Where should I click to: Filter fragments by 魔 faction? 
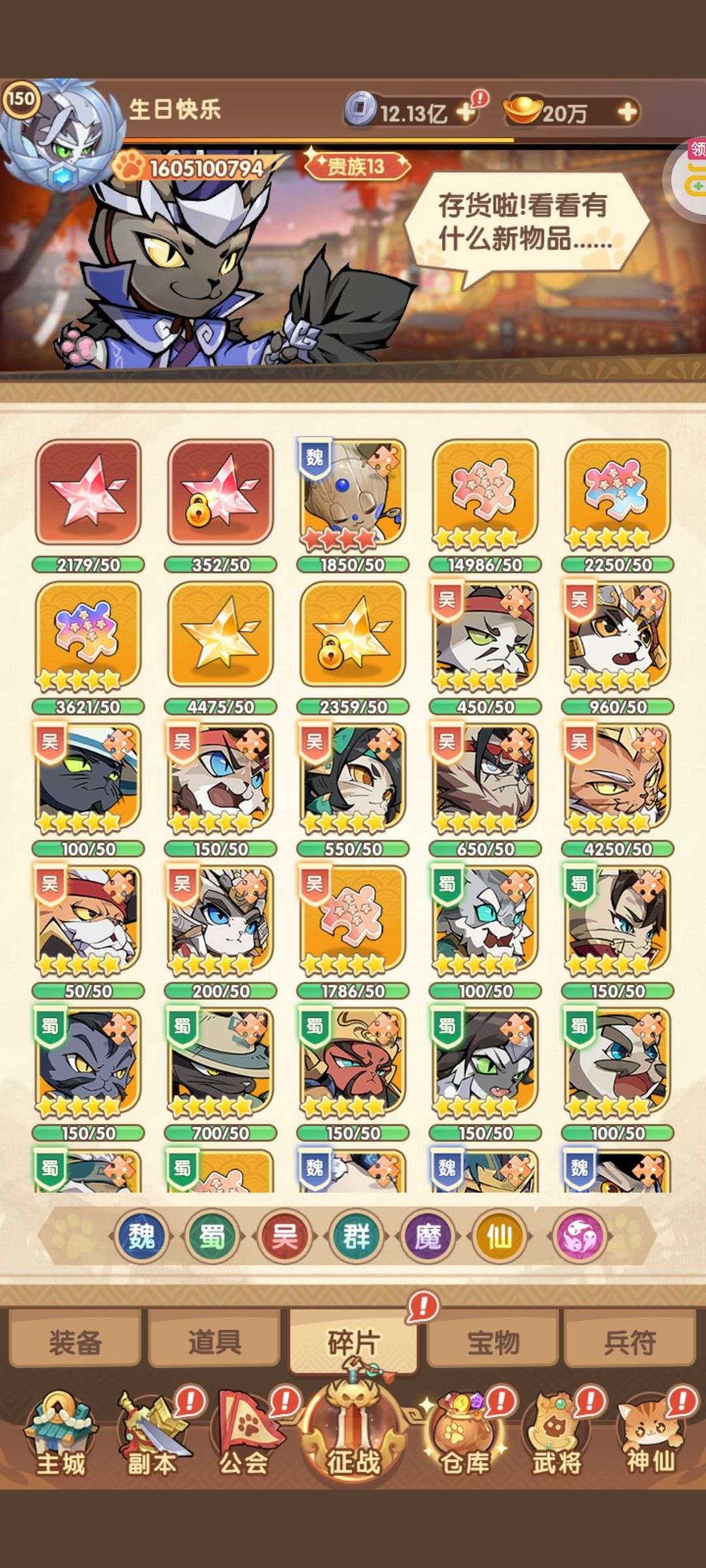tap(428, 1236)
